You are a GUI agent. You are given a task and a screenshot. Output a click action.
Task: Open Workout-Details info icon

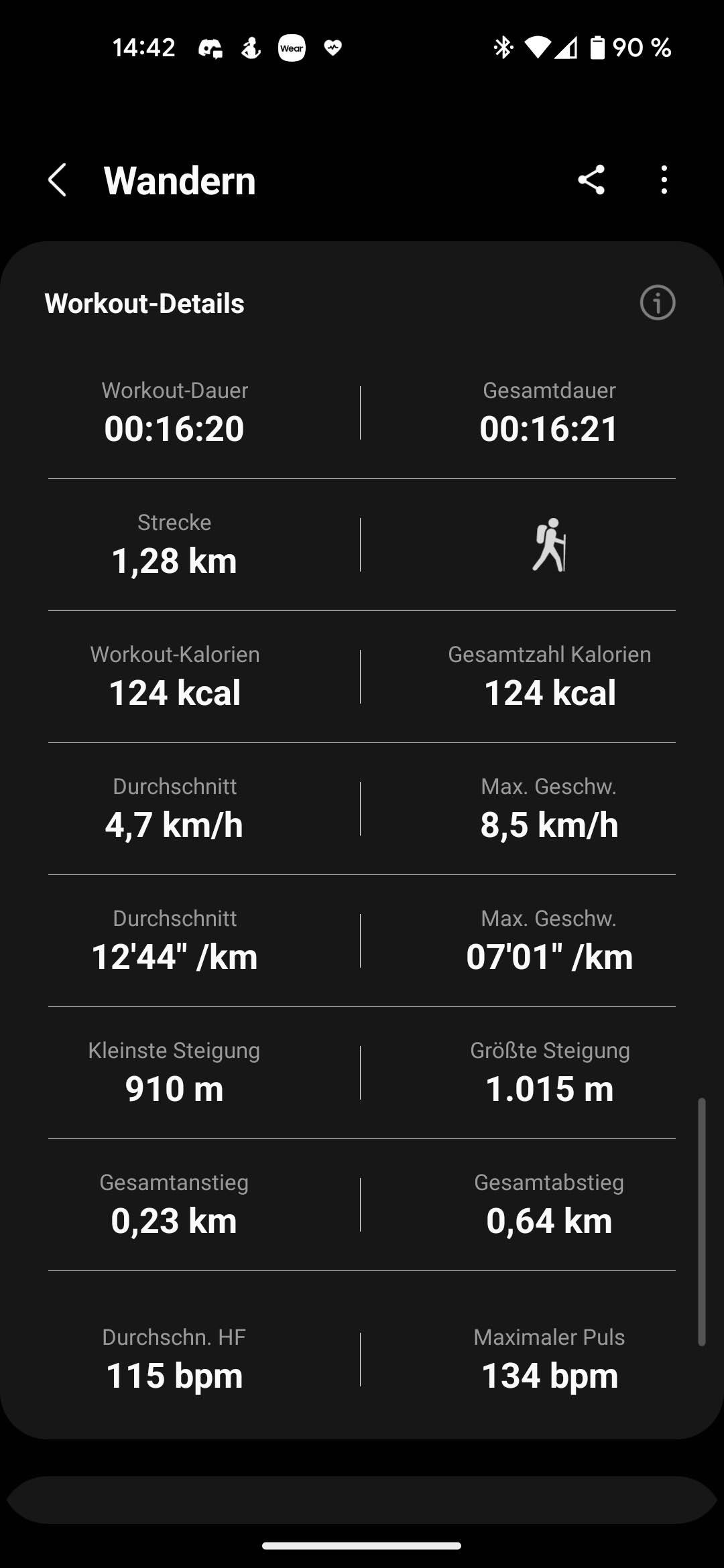(x=657, y=303)
